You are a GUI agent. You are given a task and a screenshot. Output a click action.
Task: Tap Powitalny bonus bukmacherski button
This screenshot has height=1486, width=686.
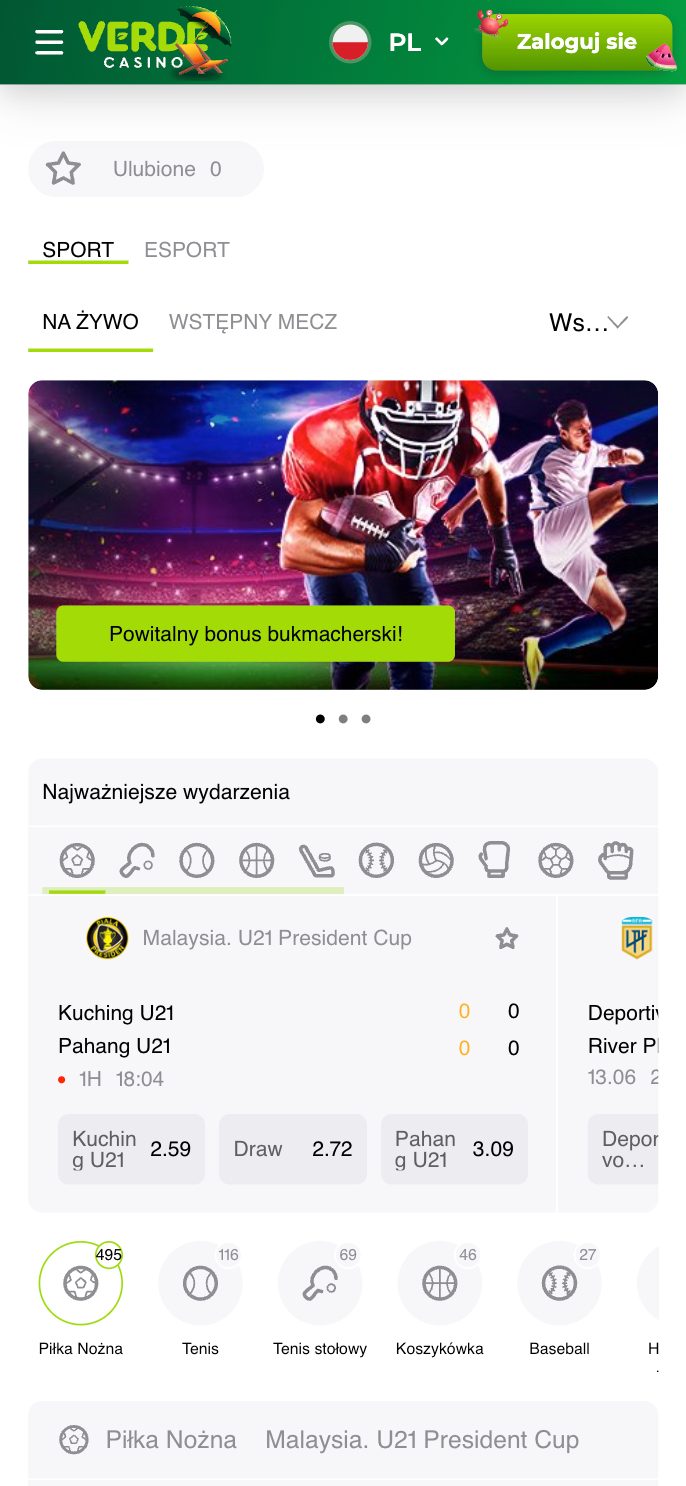pos(255,634)
